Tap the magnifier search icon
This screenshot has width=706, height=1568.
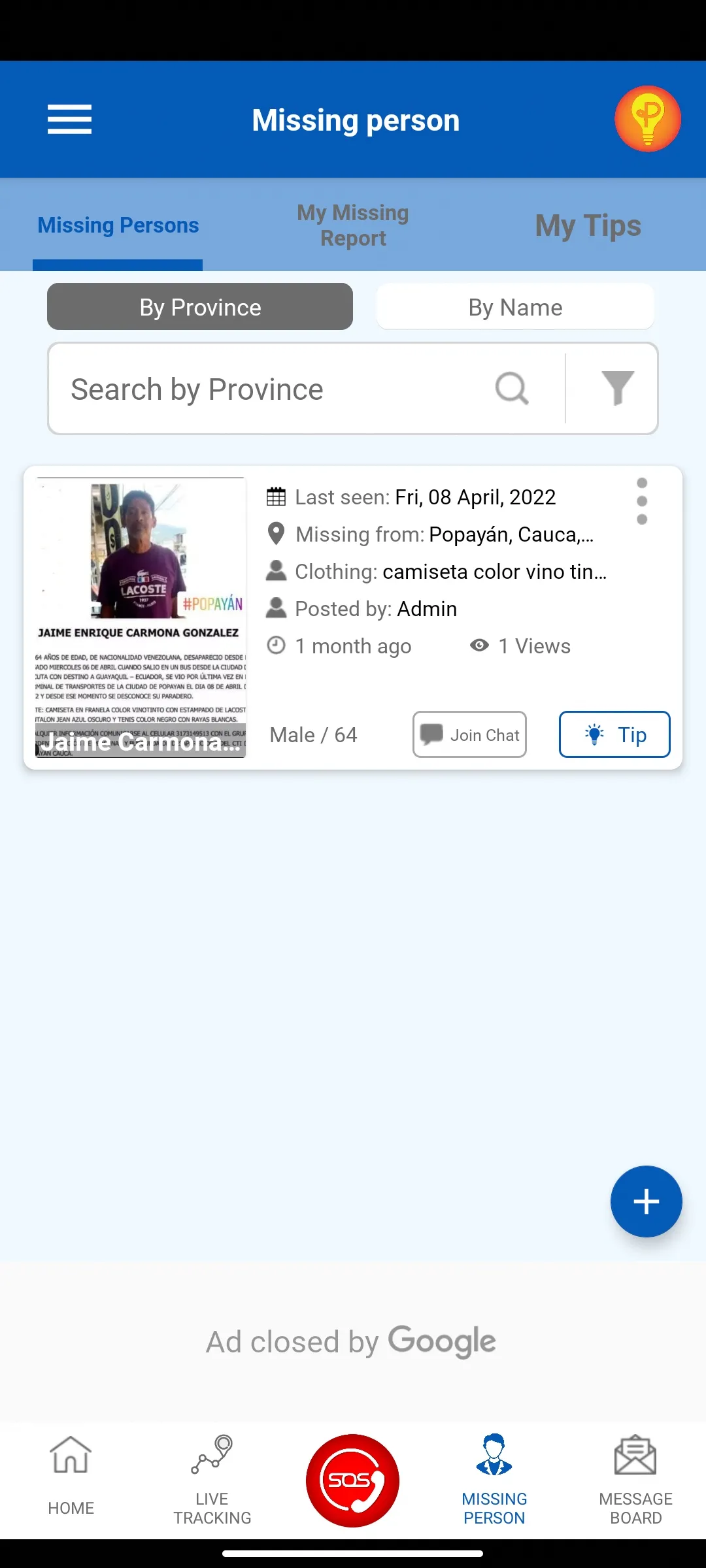tap(512, 389)
